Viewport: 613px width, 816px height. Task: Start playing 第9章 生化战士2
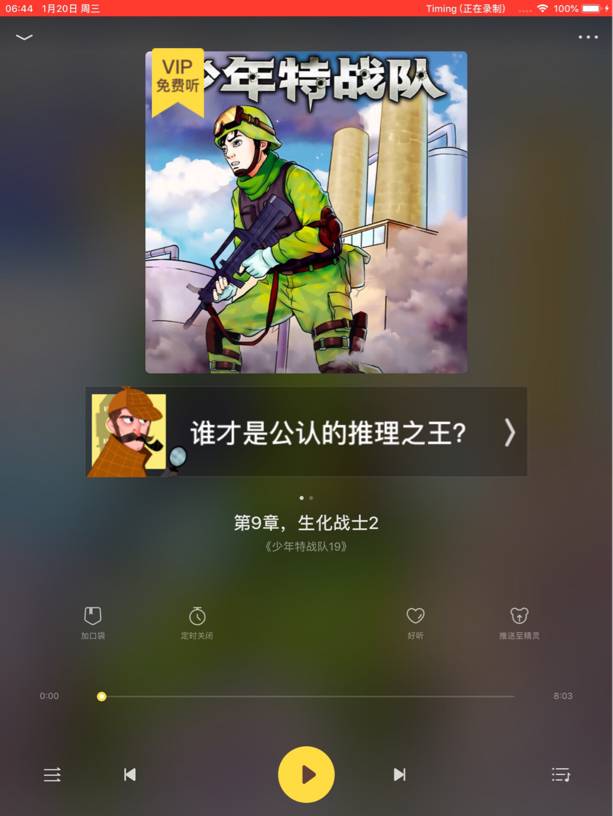coord(306,774)
